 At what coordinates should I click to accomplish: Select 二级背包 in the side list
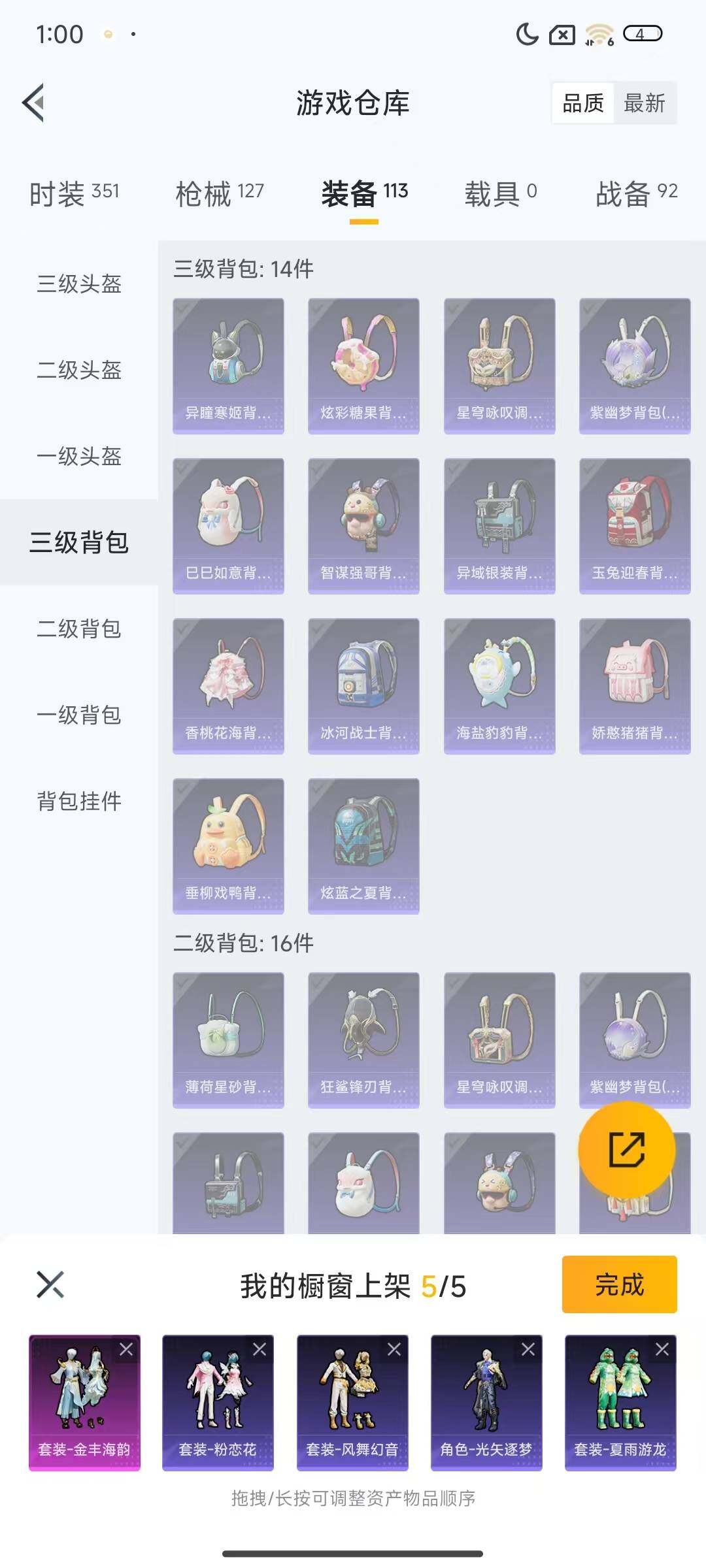79,629
